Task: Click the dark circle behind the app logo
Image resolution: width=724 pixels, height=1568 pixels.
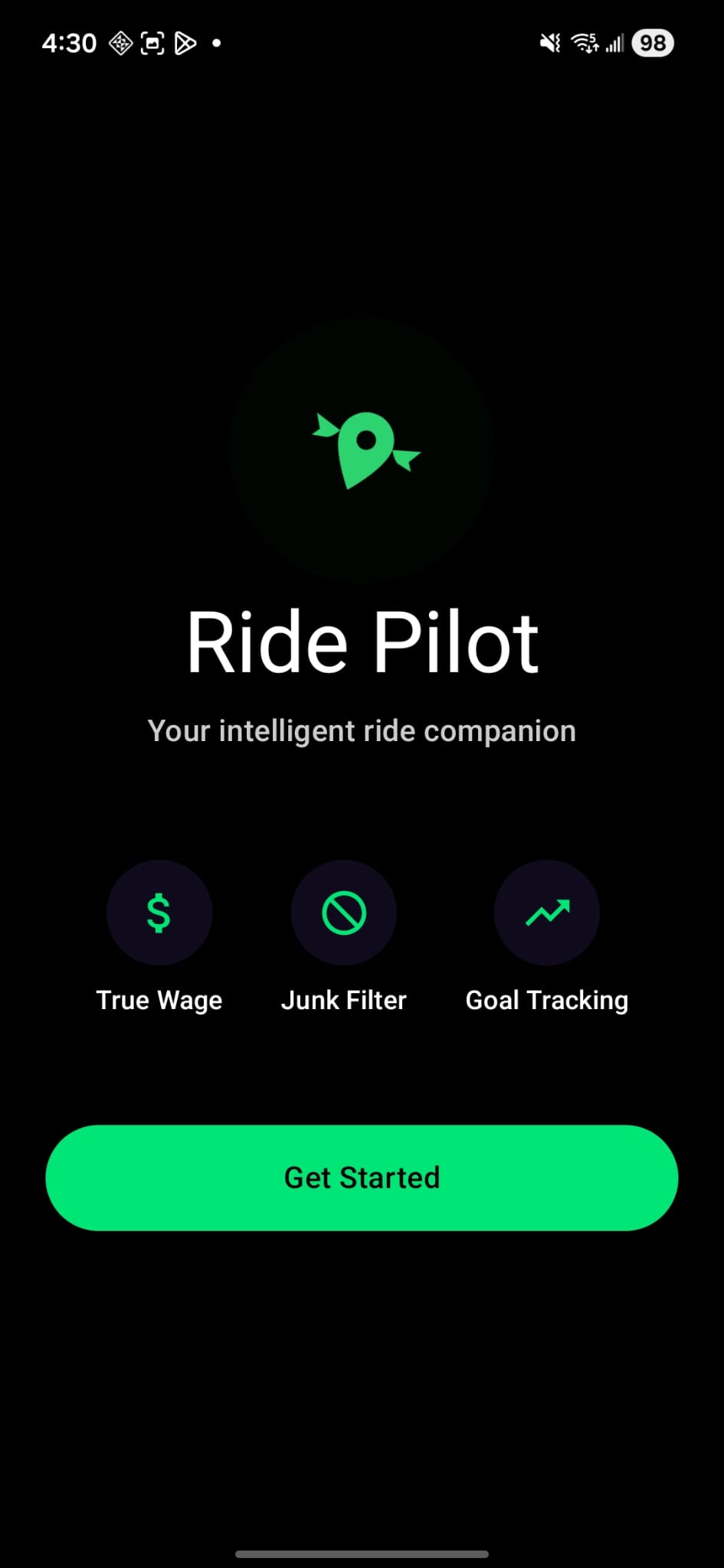Action: click(362, 452)
